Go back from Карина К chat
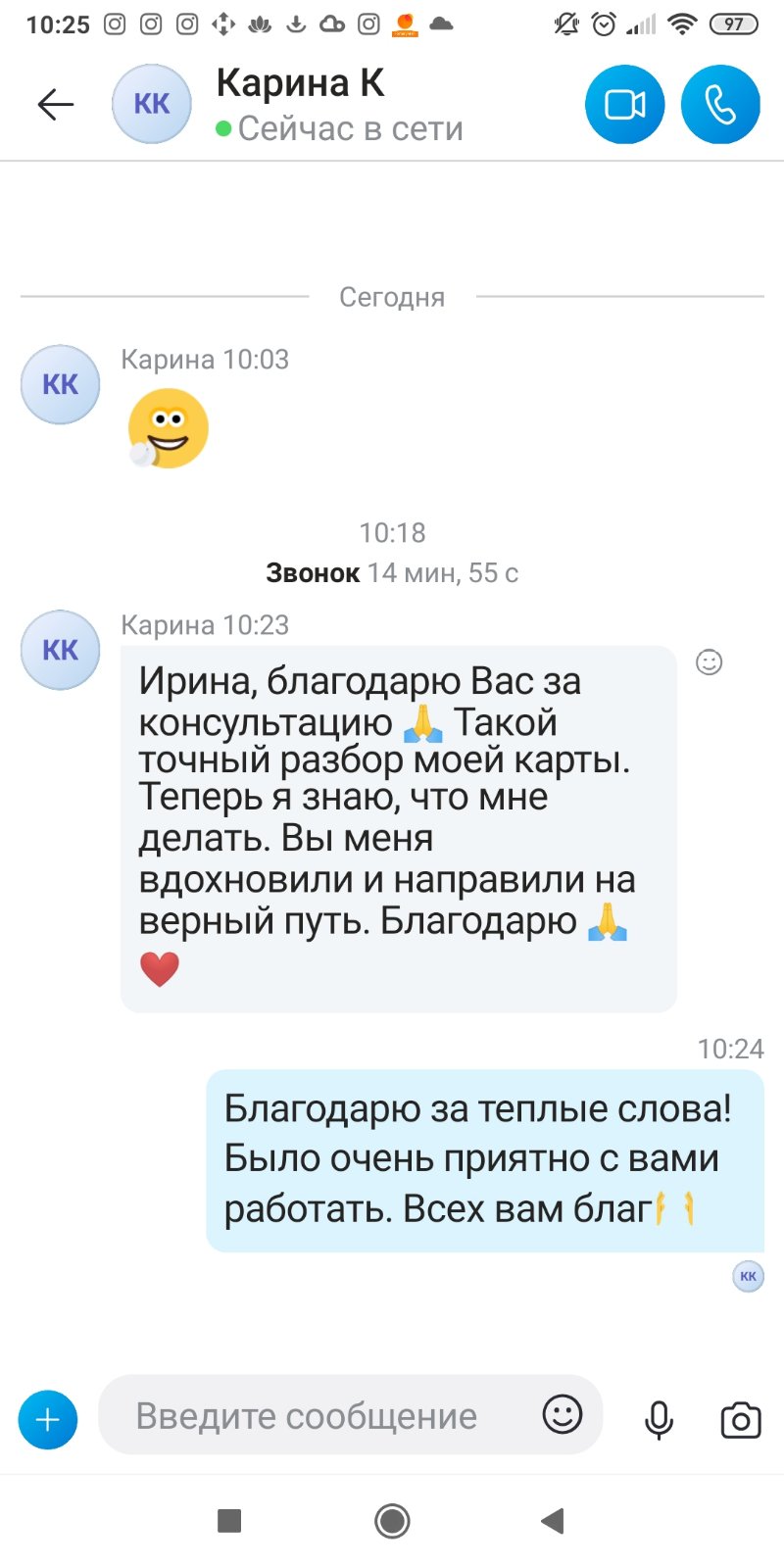This screenshot has height=1568, width=784. coord(55,104)
